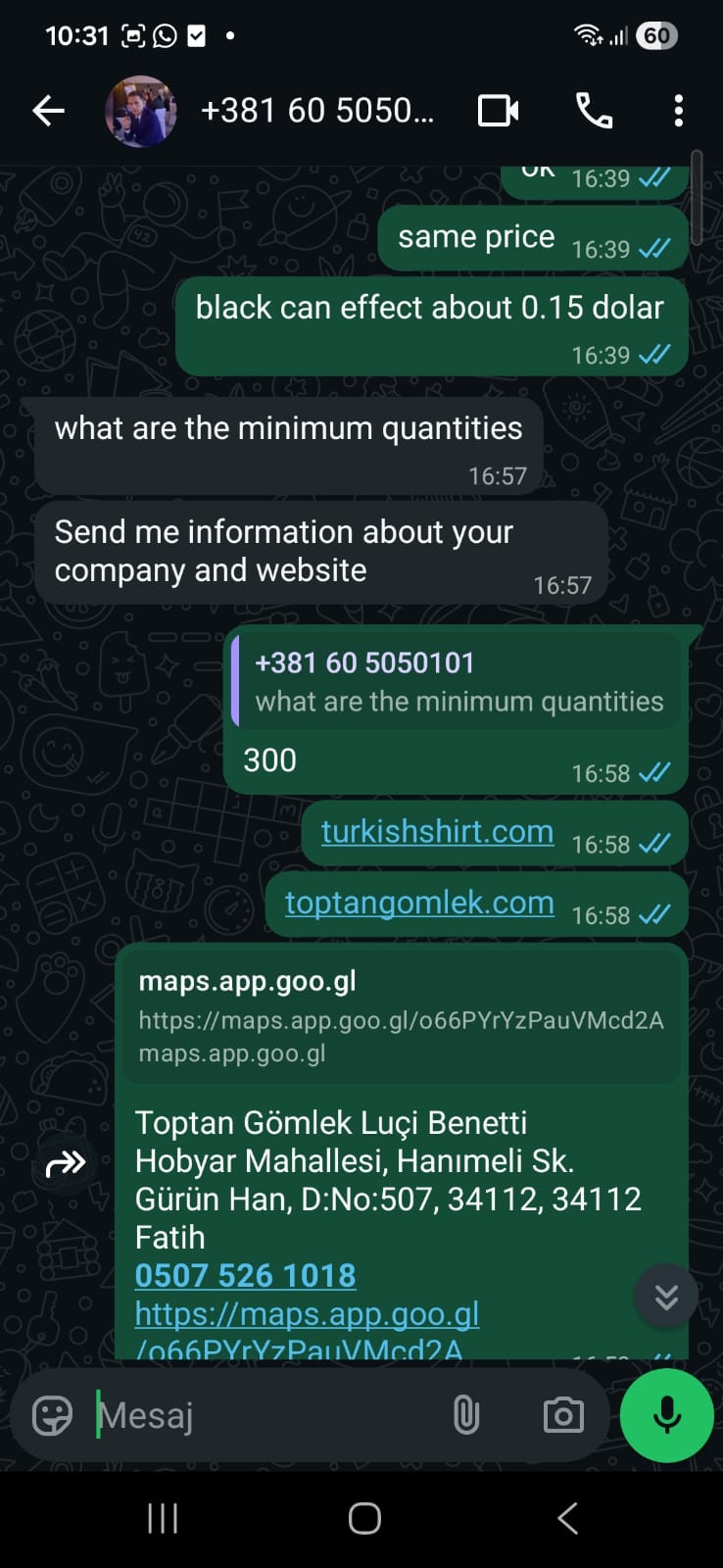
Task: Attach a file with the paperclip
Action: 466,1416
